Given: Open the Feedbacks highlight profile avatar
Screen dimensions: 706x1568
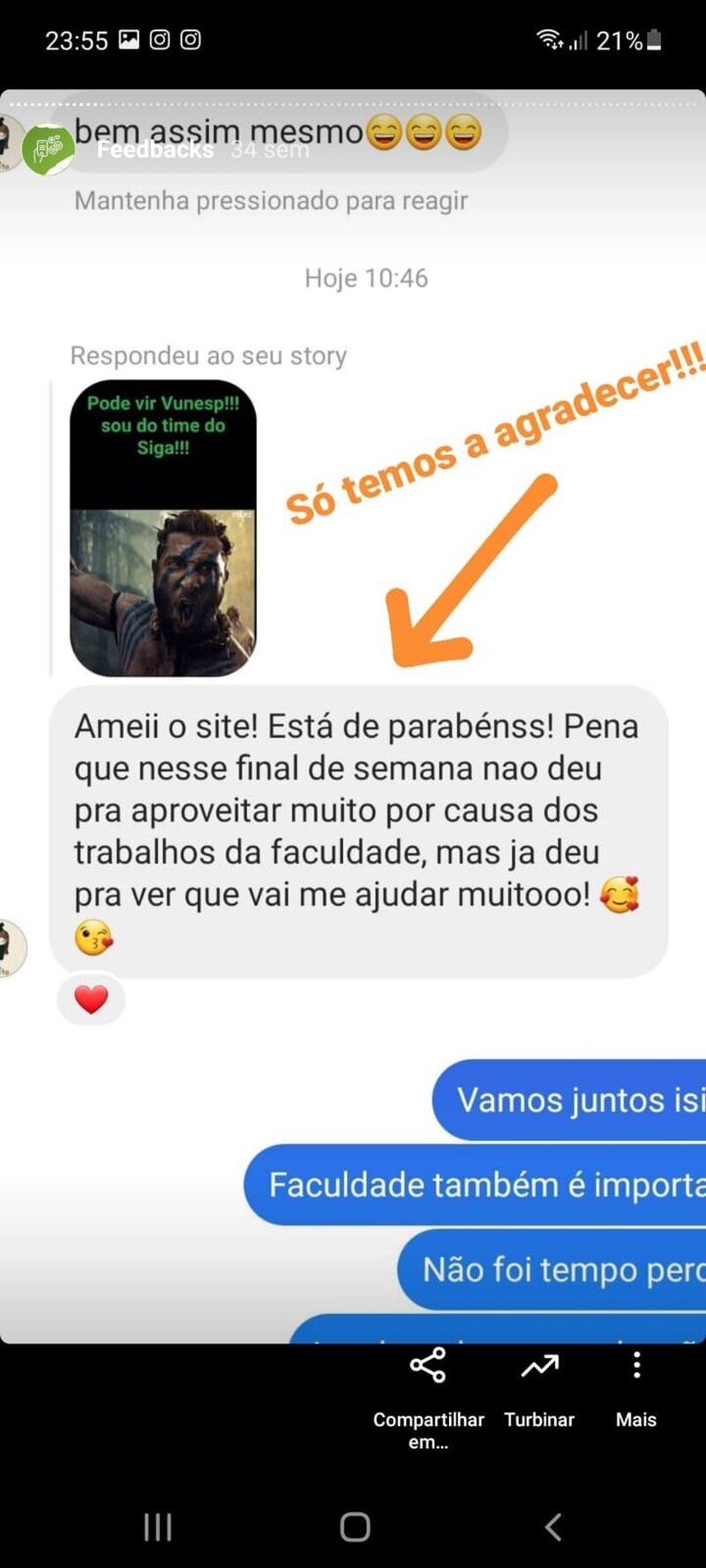Looking at the screenshot, I should [48, 149].
